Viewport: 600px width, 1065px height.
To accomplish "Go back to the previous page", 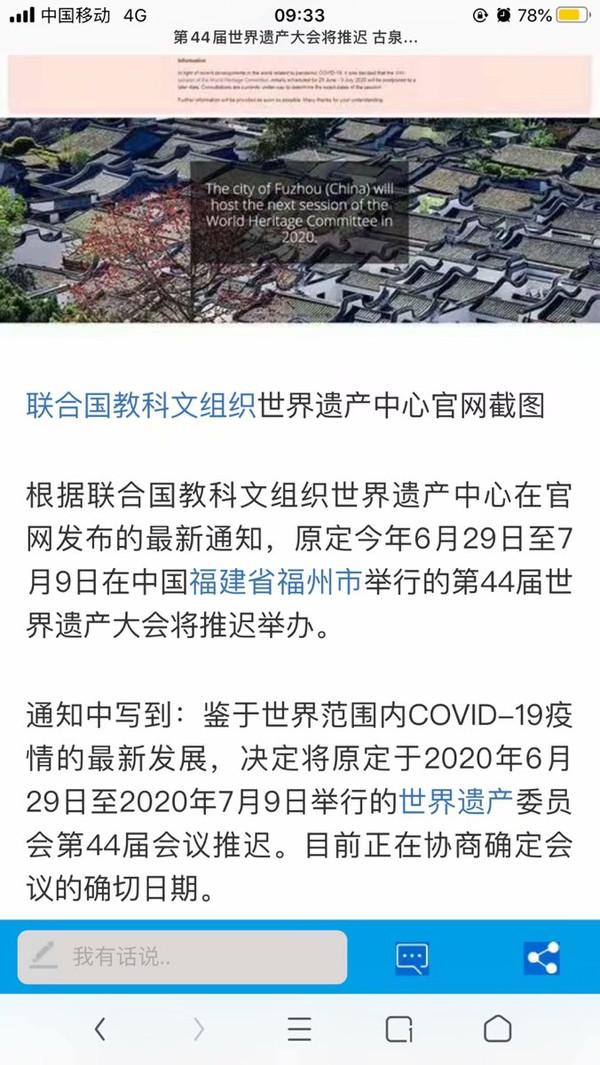I will [x=99, y=1028].
